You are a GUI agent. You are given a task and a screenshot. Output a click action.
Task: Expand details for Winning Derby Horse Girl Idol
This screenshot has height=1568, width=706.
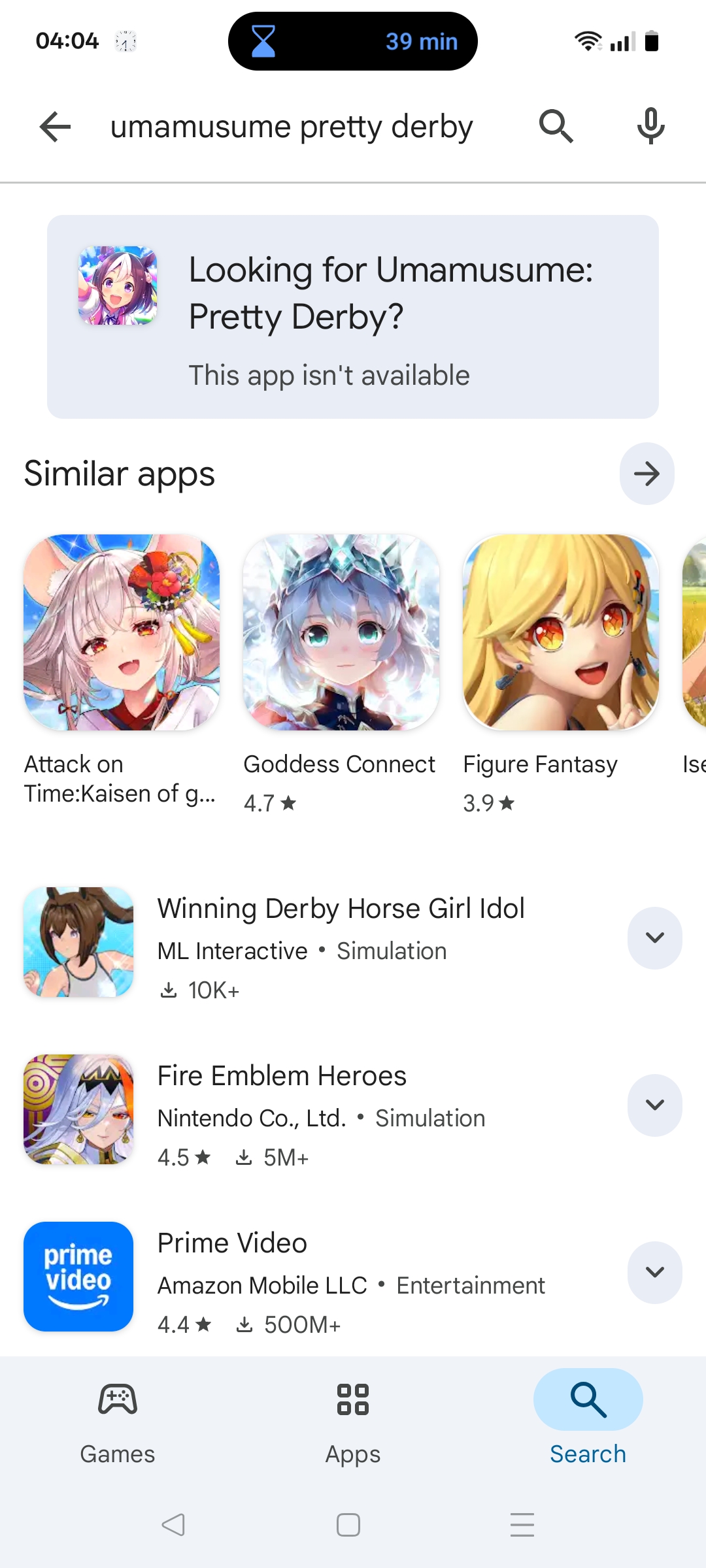pos(655,938)
